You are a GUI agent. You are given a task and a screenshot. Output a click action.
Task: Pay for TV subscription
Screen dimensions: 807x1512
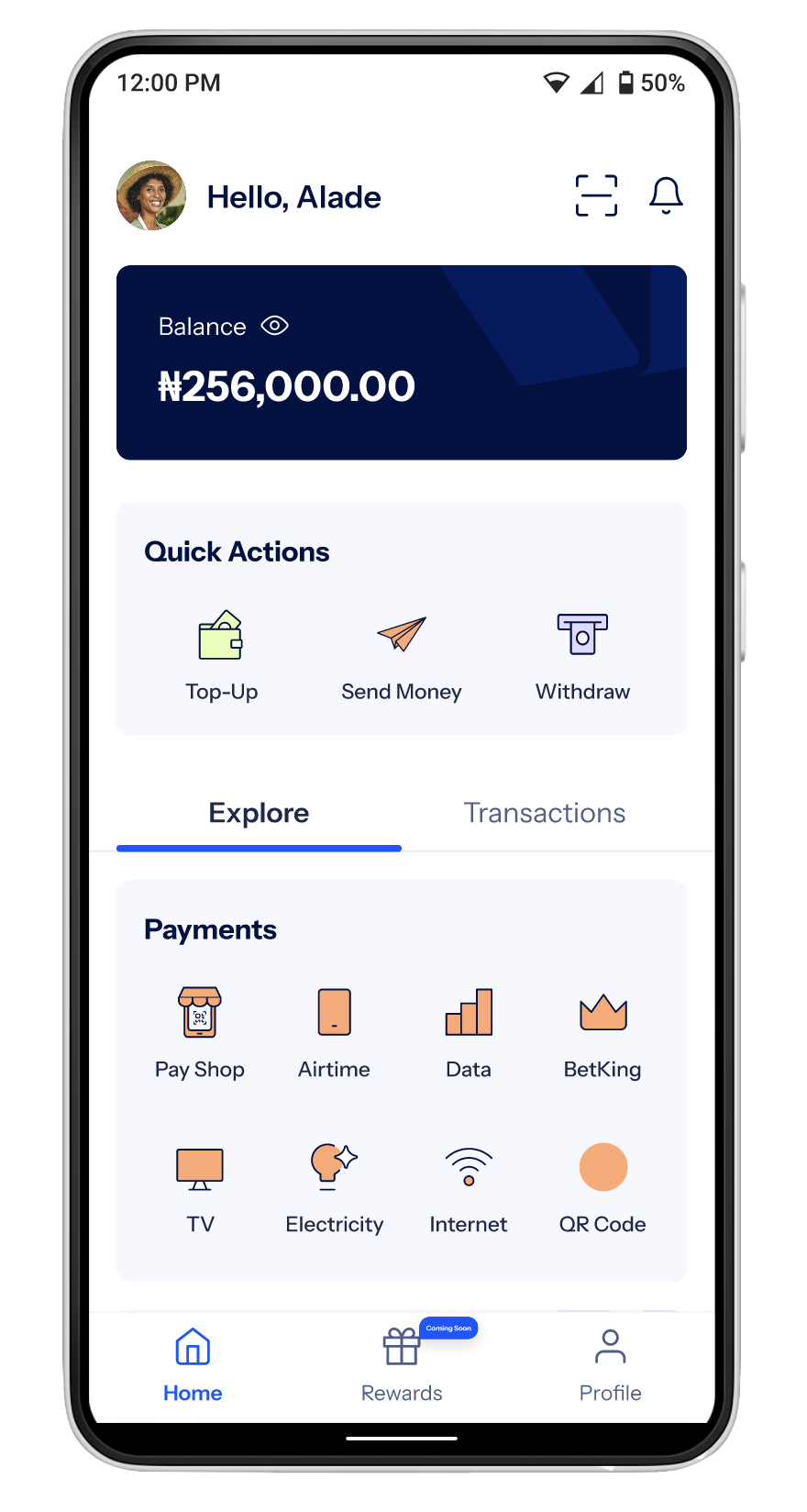tap(200, 1187)
